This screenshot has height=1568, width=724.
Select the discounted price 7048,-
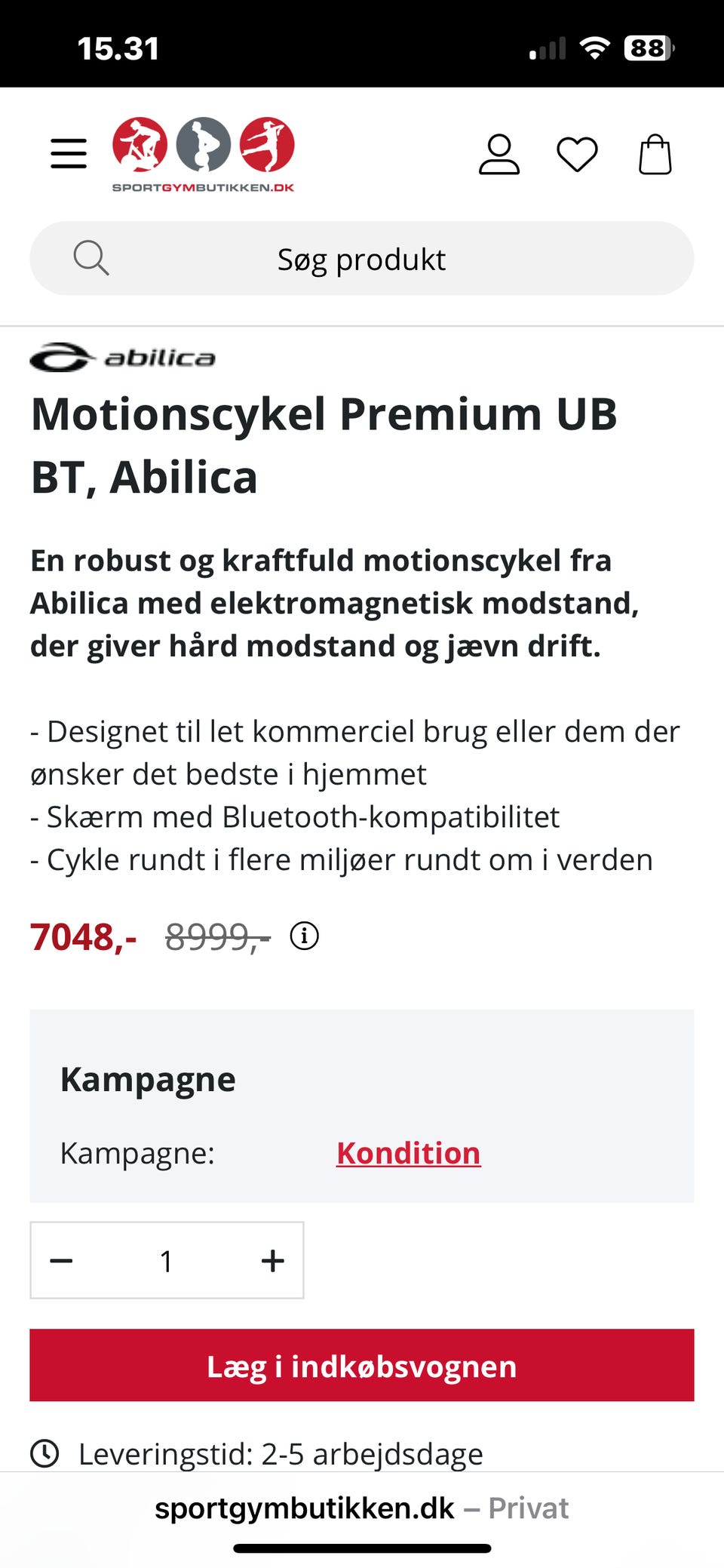pyautogui.click(x=83, y=938)
